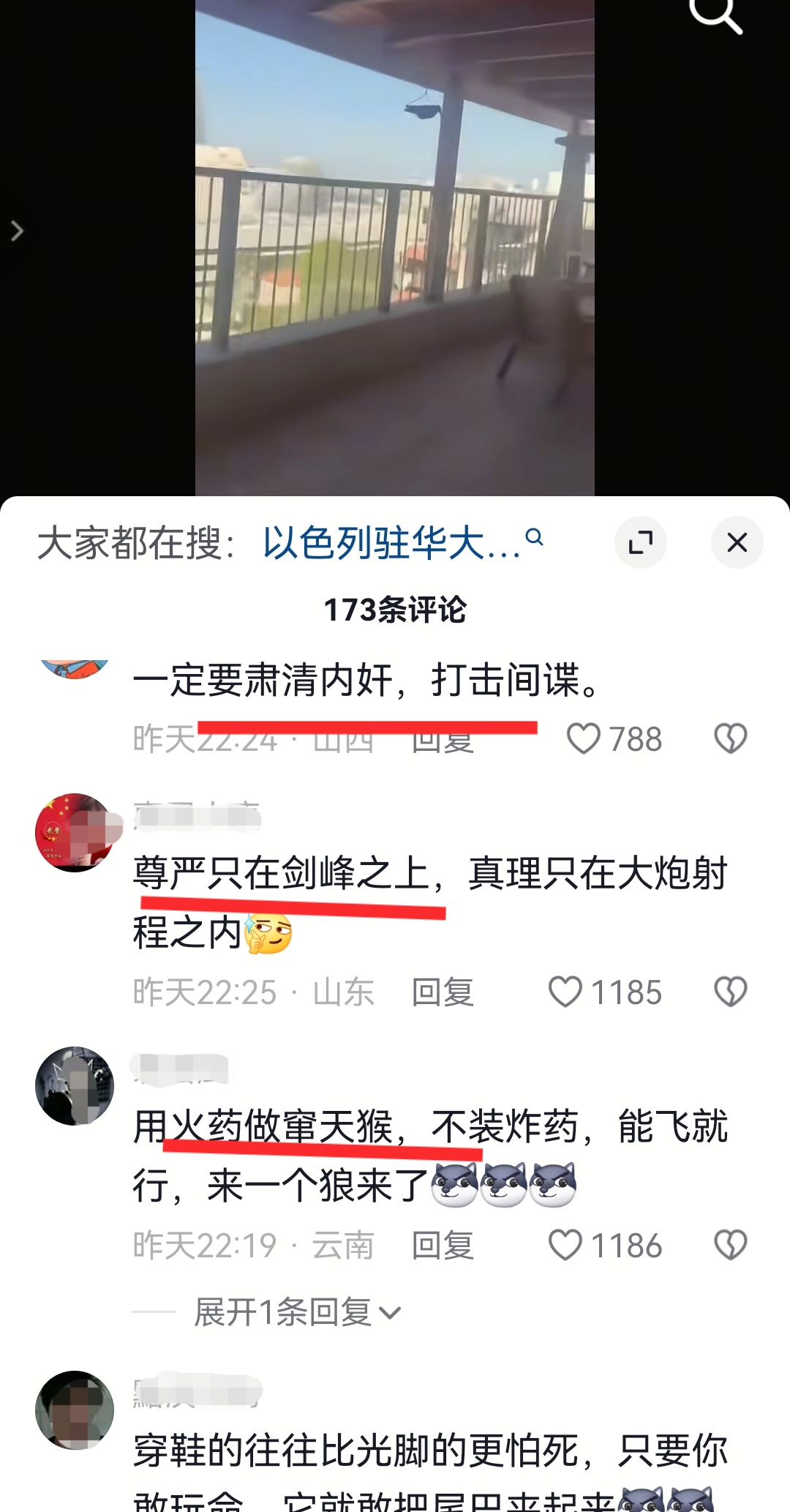Reply to the 云南 comment
The height and width of the screenshot is (1512, 790).
point(443,1246)
